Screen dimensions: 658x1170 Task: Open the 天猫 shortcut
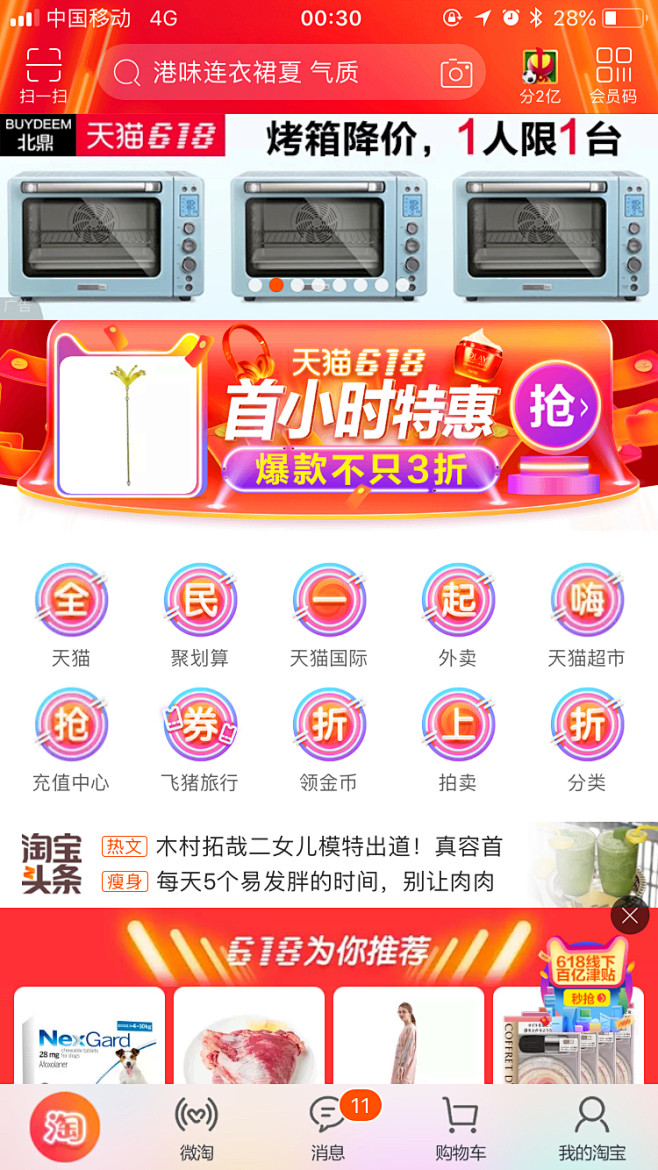click(71, 614)
